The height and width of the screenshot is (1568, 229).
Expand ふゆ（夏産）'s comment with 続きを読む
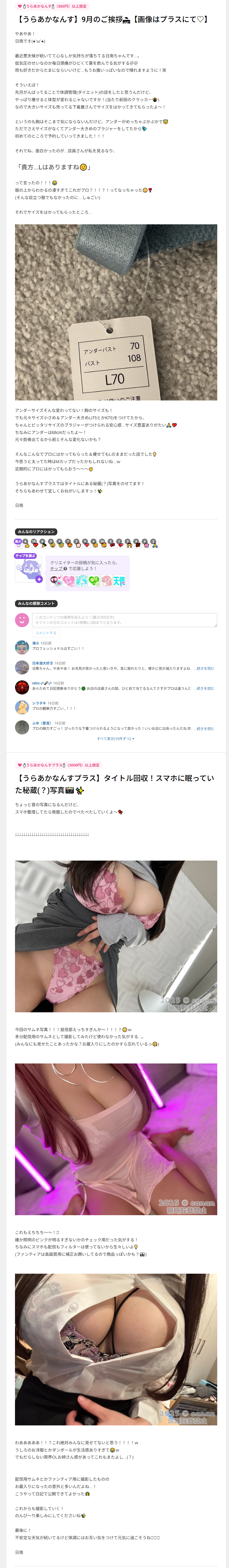(x=204, y=728)
